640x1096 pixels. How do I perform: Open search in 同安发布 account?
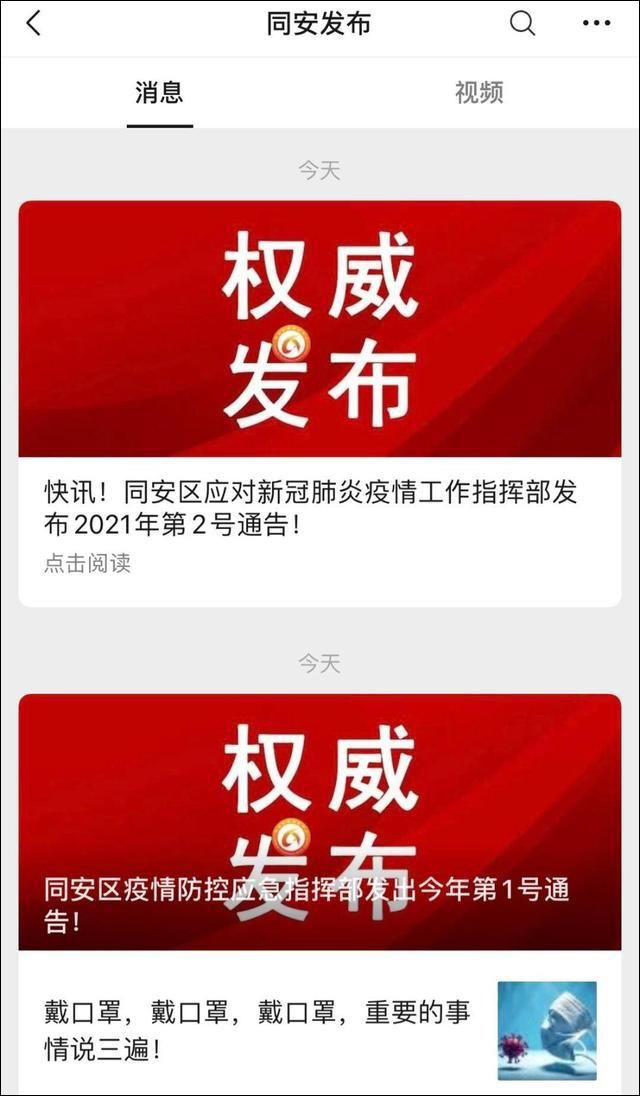pyautogui.click(x=522, y=24)
